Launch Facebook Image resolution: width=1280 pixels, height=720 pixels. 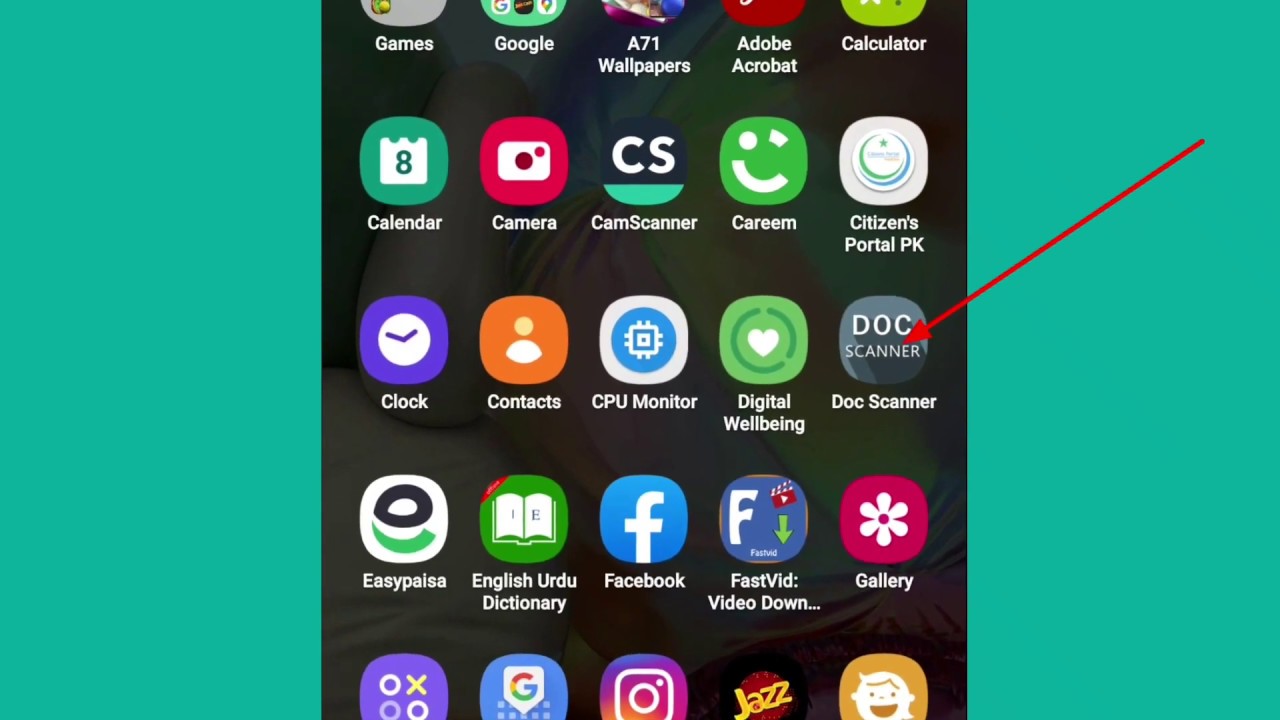pyautogui.click(x=644, y=520)
